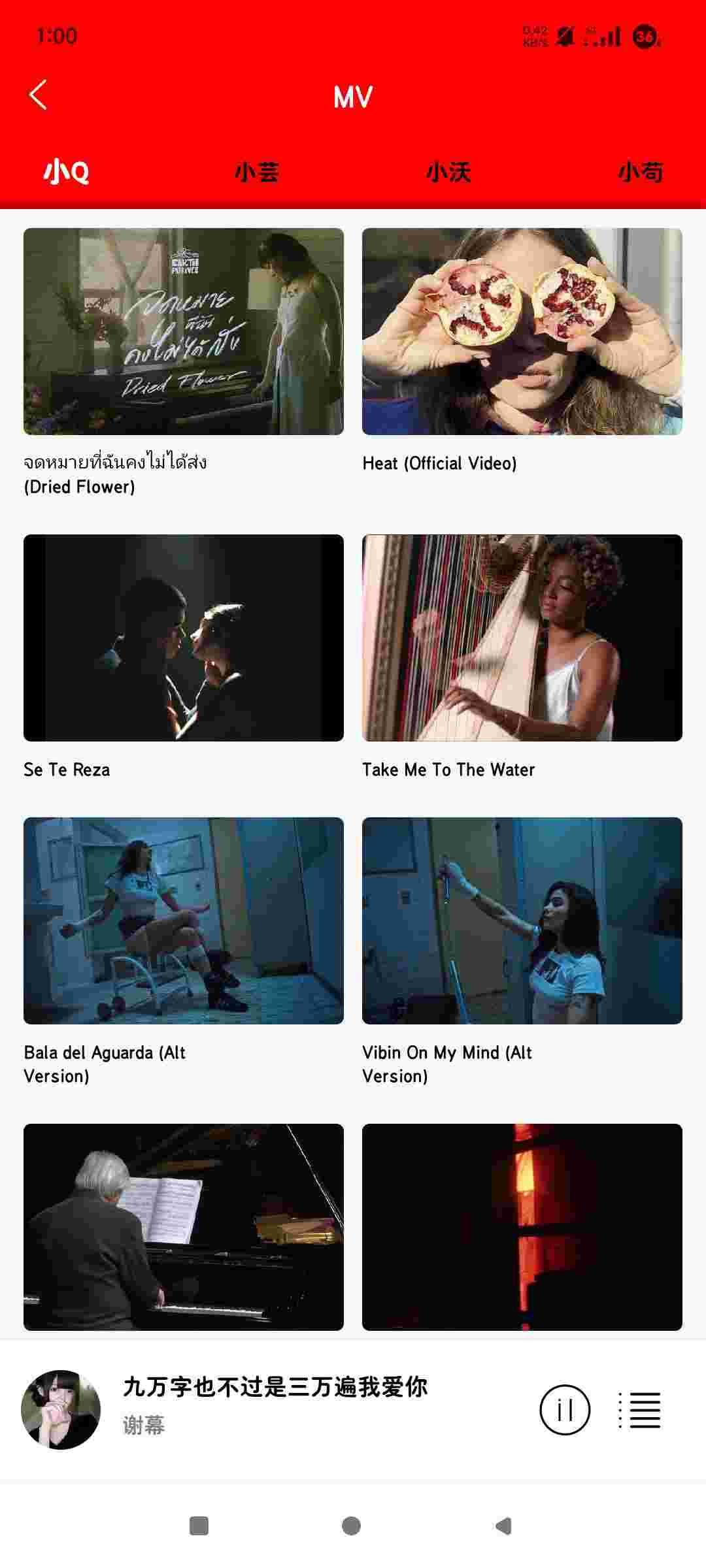Select the 小Q tab

66,172
